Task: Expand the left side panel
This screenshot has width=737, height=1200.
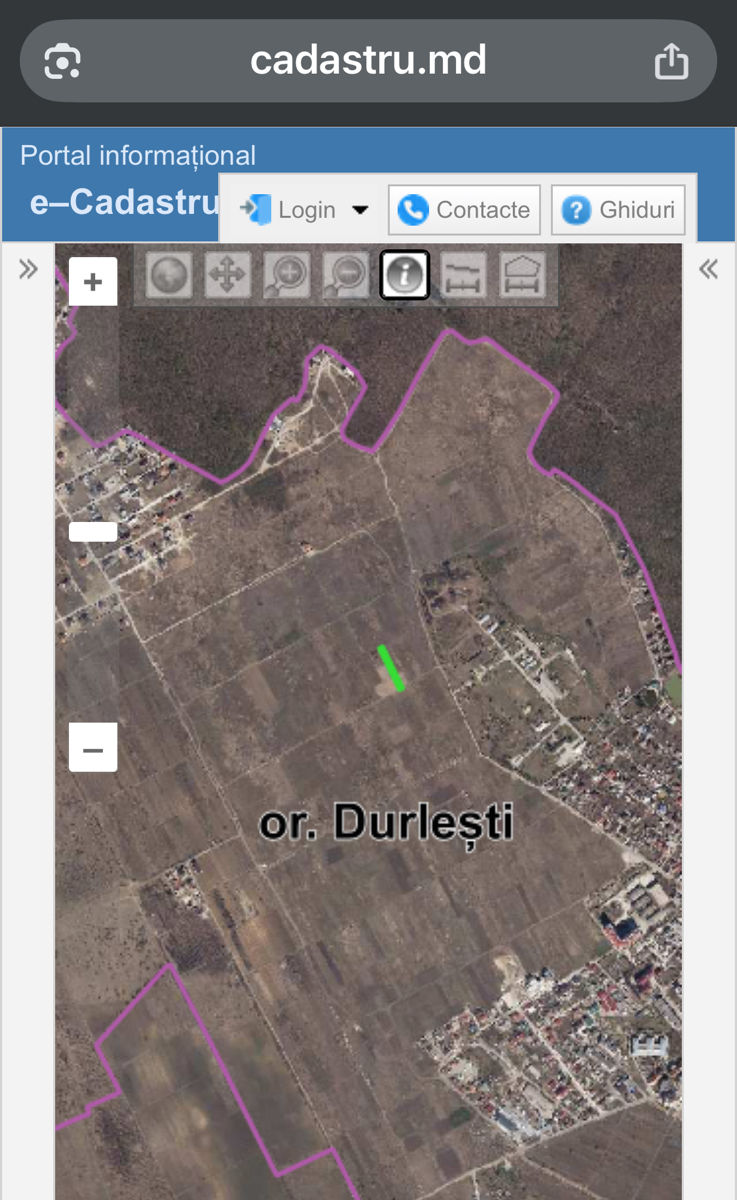Action: tap(28, 269)
